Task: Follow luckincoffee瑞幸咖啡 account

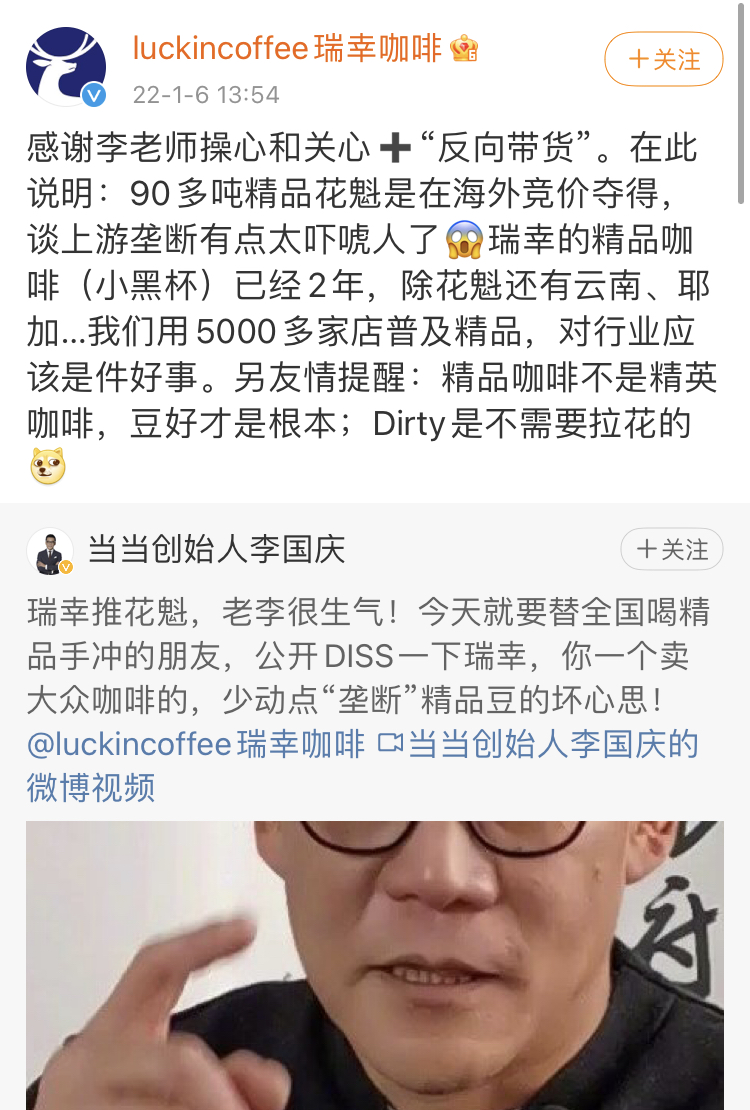Action: pos(664,59)
